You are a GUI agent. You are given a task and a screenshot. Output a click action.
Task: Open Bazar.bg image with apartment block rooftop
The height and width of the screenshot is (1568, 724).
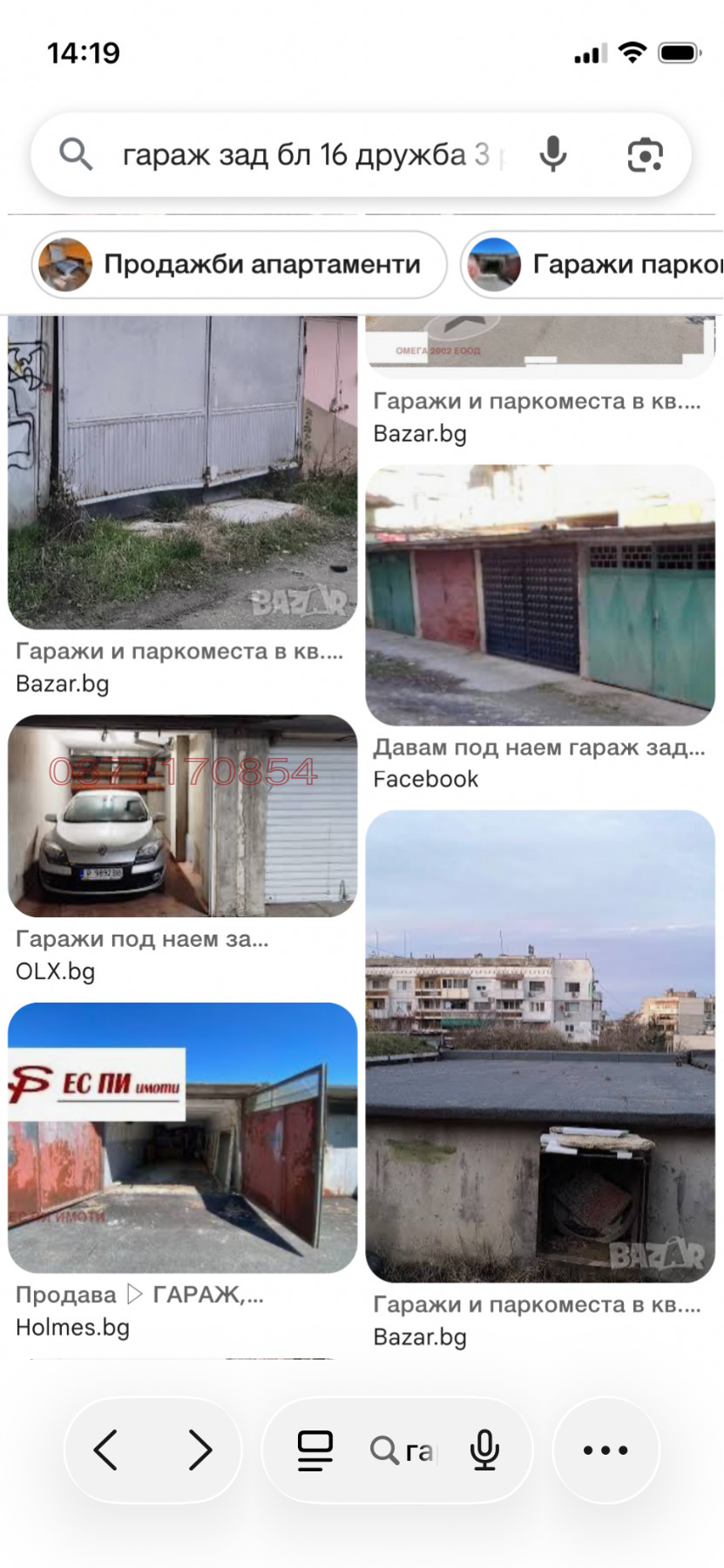(539, 1046)
